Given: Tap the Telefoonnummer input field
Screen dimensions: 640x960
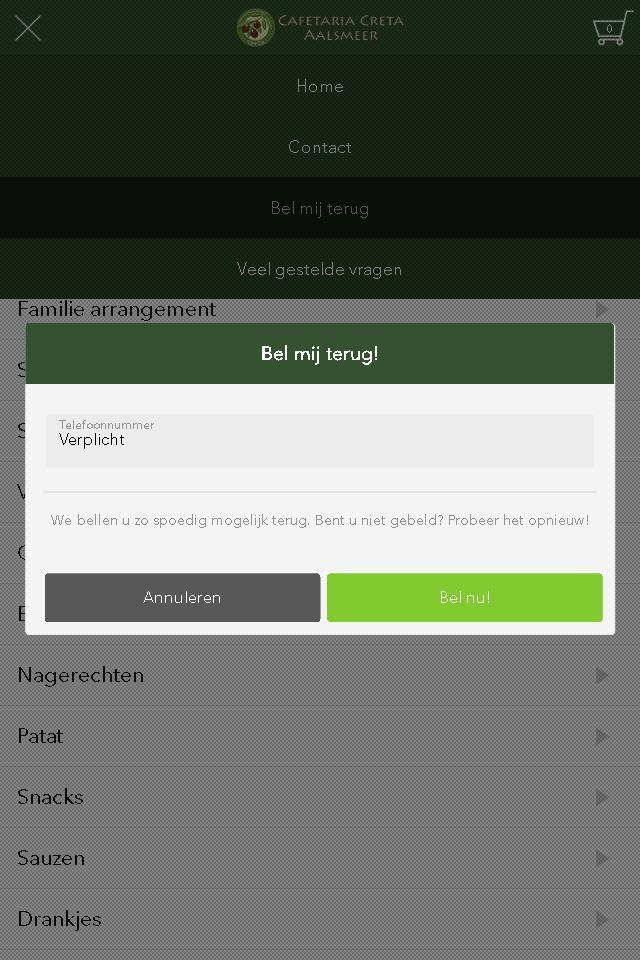Looking at the screenshot, I should [x=320, y=441].
